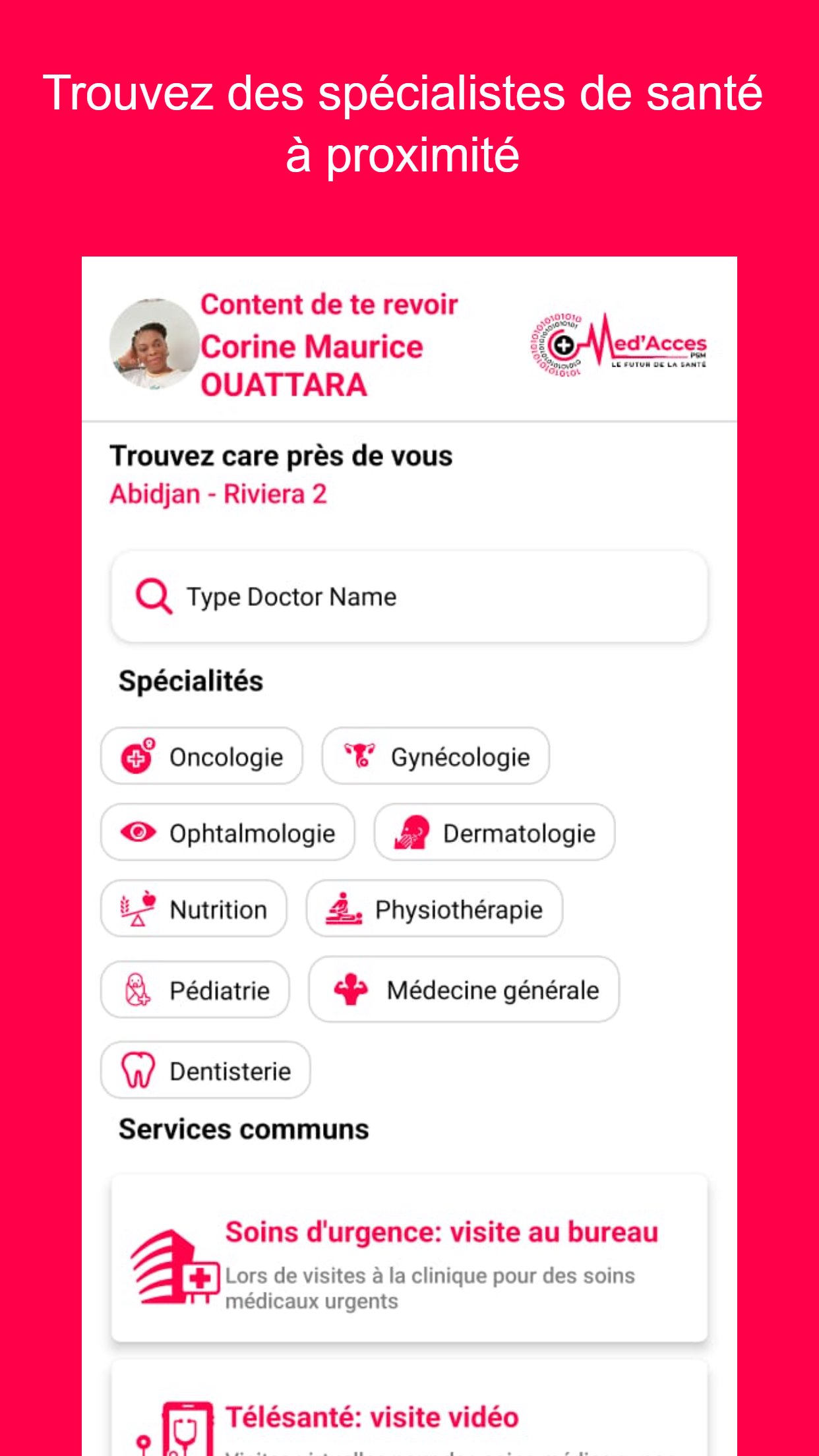Activate the Dentisterie specialty filter
Screen dimensions: 819x1456
206,1070
